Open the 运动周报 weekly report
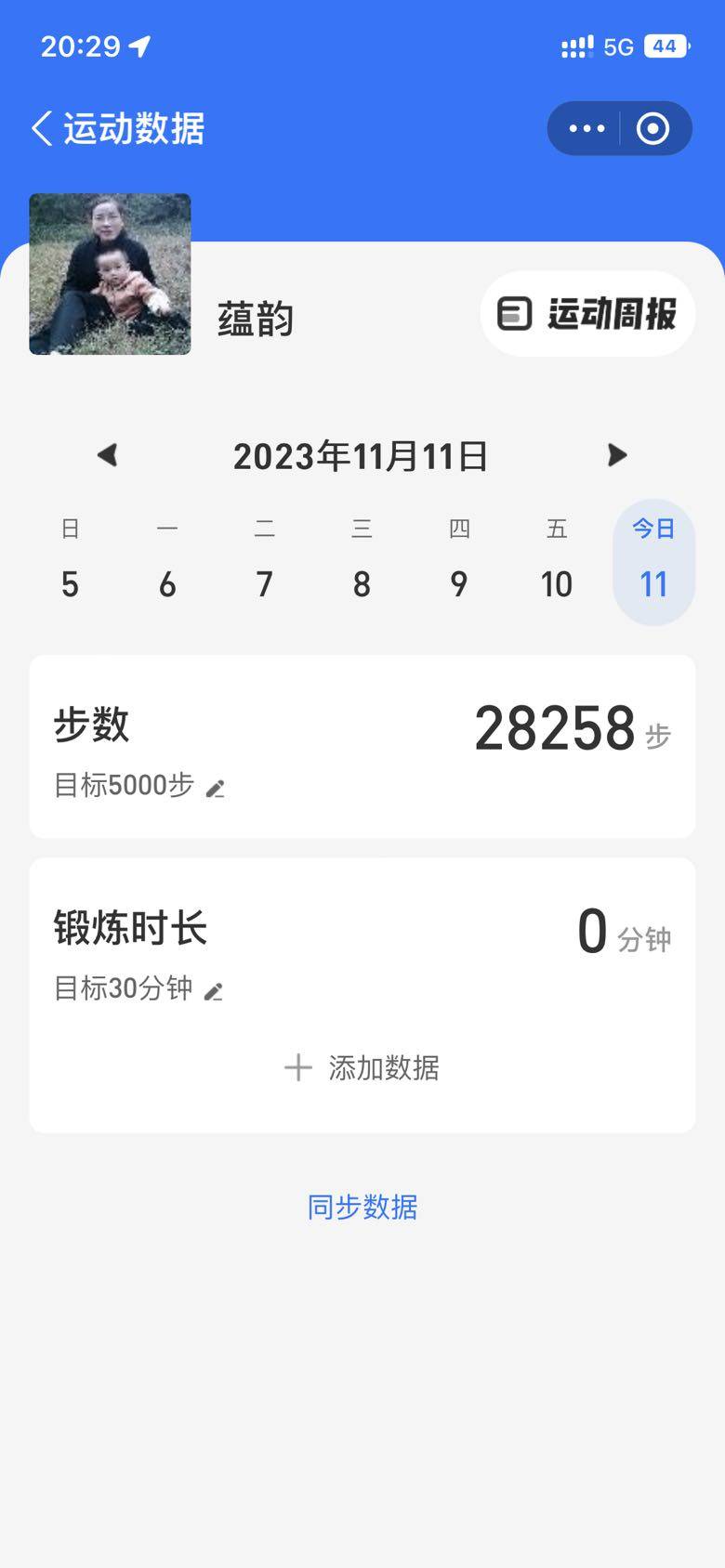725x1568 pixels. point(587,314)
